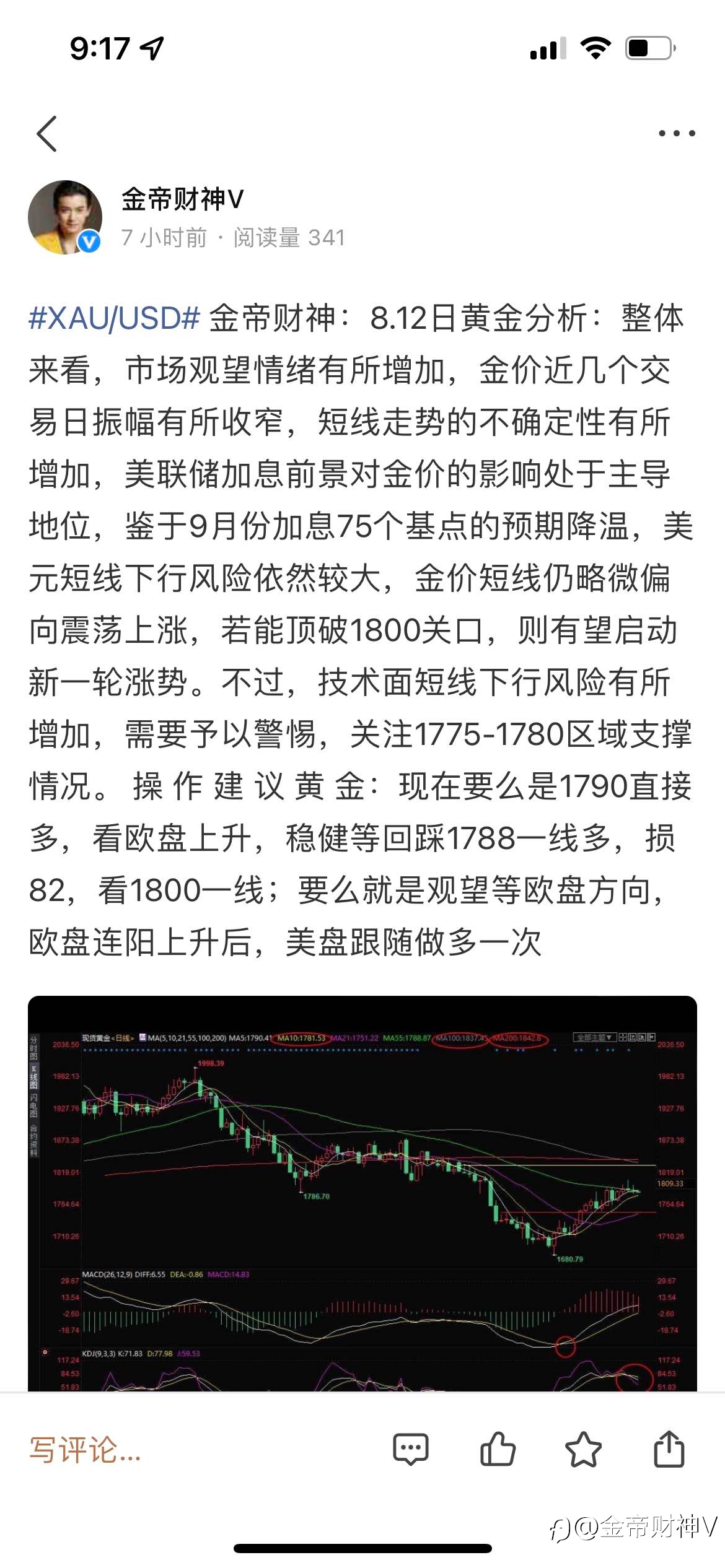Open the three-dot overflow menu
This screenshot has height=1568, width=725.
pos(677,133)
